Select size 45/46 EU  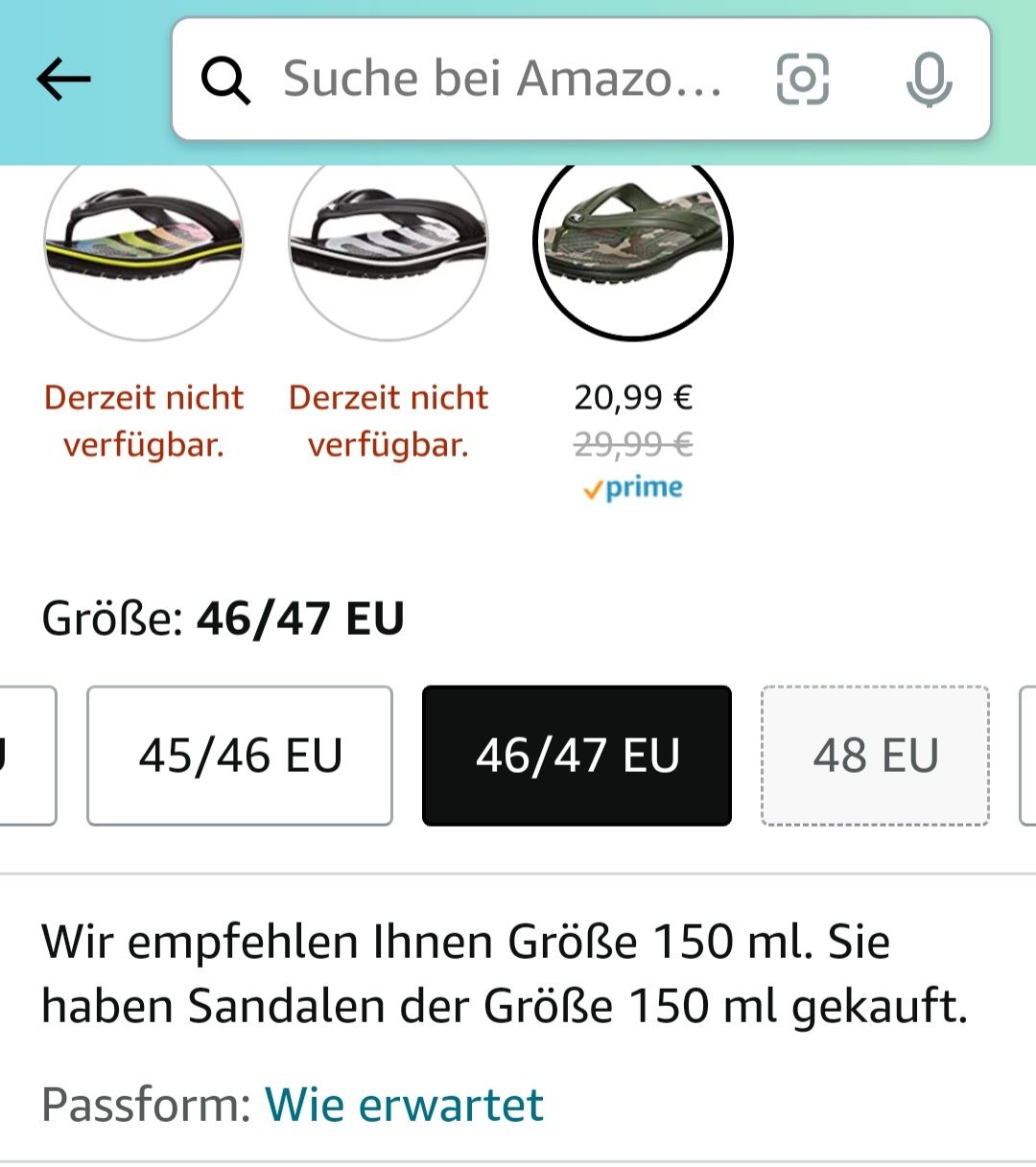pos(240,756)
